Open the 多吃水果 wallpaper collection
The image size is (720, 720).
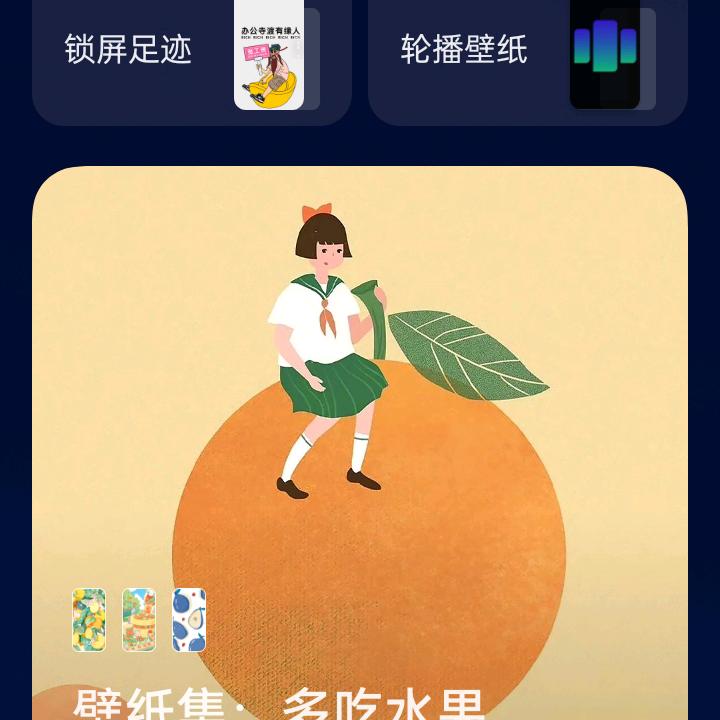tap(360, 440)
